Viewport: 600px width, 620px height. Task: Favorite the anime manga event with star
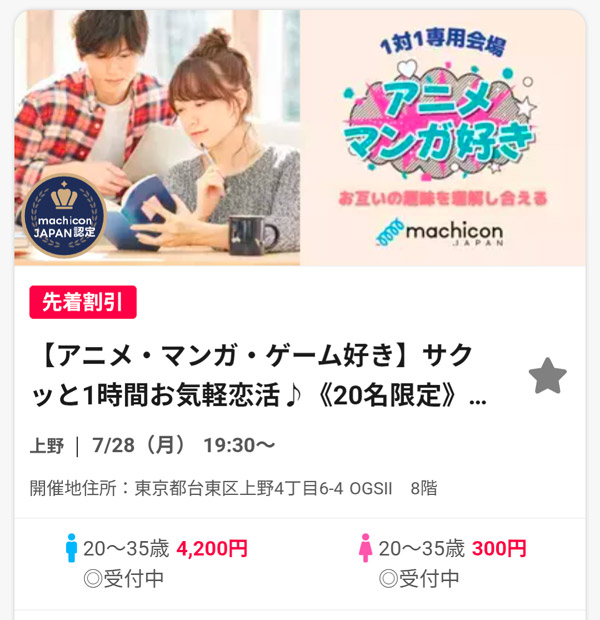pyautogui.click(x=547, y=376)
